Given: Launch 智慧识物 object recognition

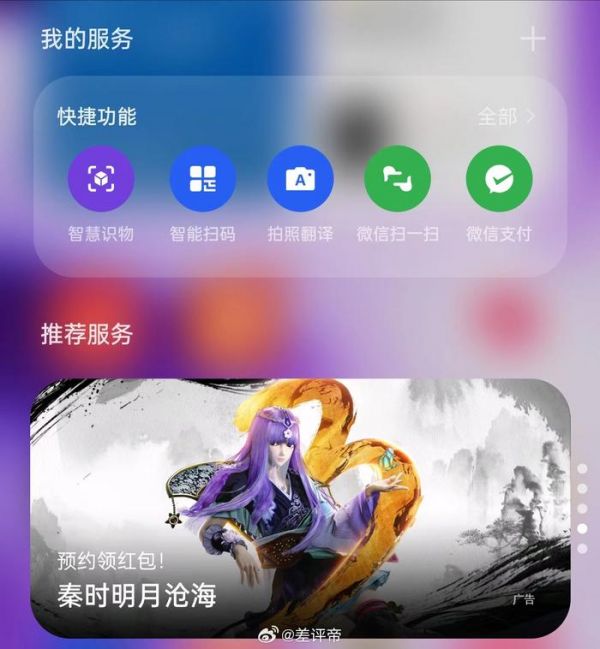Looking at the screenshot, I should click(x=100, y=180).
